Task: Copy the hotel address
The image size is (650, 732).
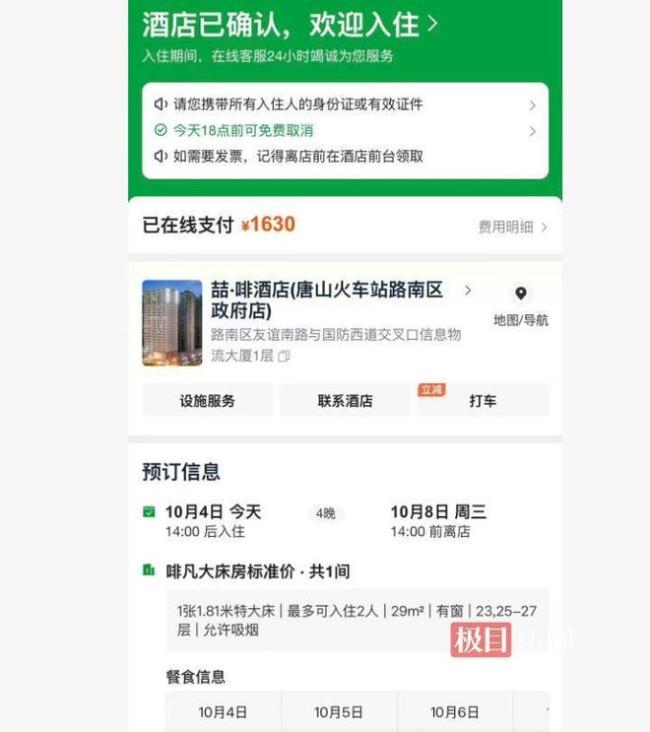Action: 284,357
